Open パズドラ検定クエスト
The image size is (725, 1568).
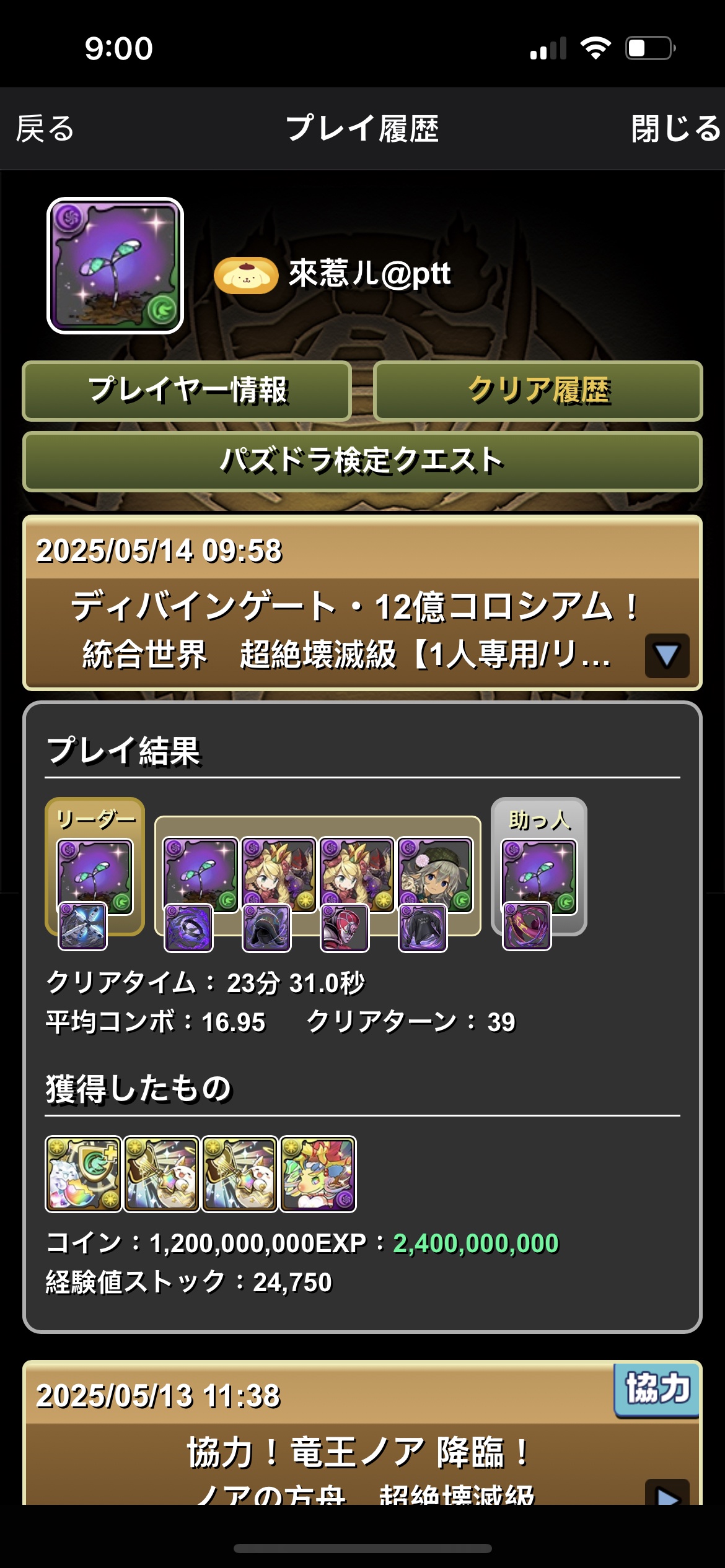362,461
